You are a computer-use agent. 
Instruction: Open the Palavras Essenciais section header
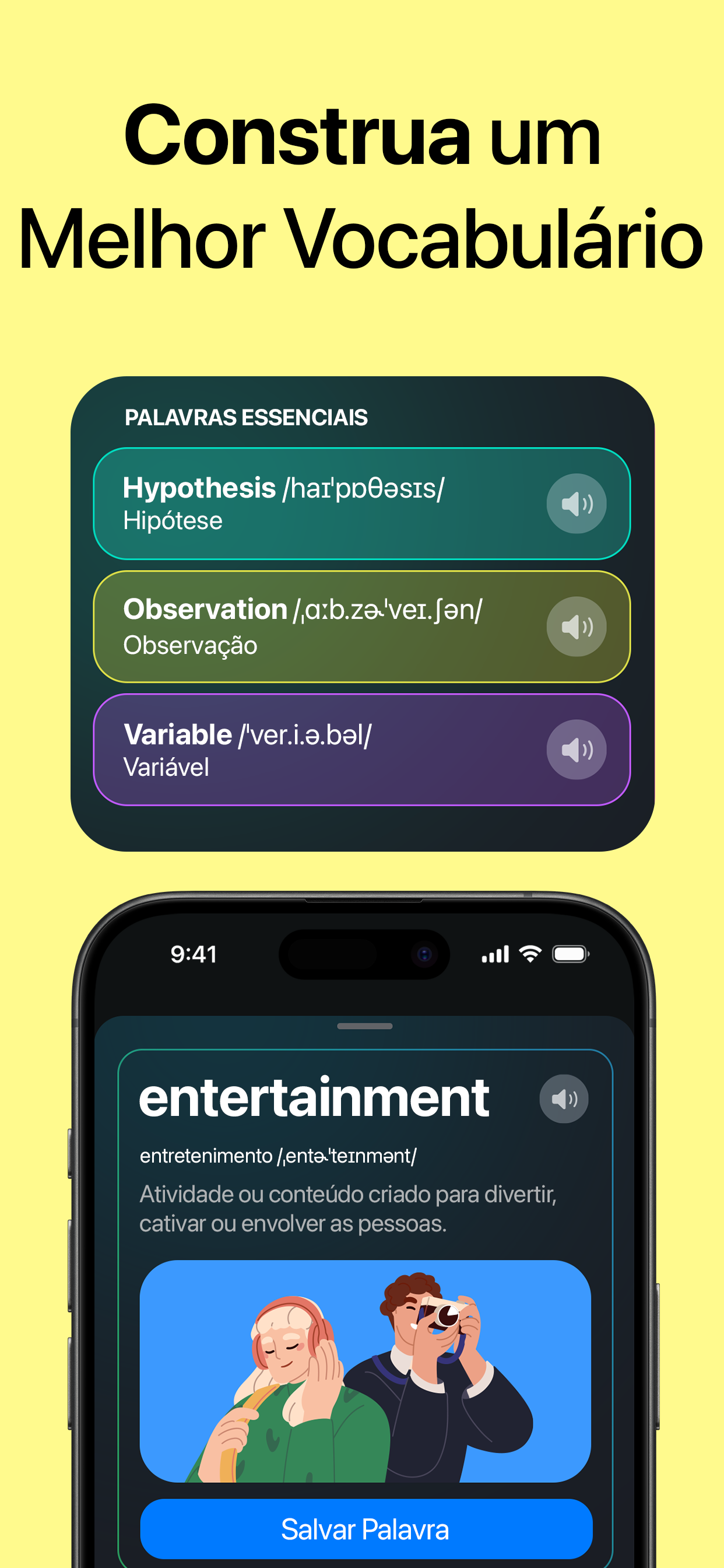pyautogui.click(x=246, y=418)
